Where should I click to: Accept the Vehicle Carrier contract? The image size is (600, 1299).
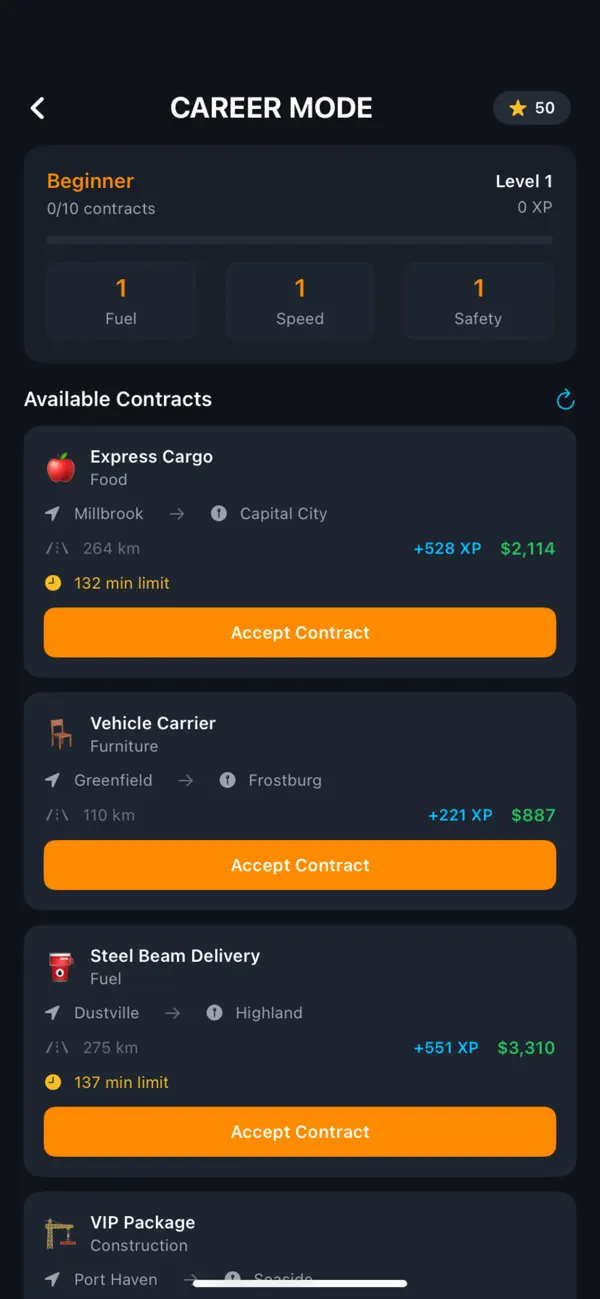coord(300,865)
